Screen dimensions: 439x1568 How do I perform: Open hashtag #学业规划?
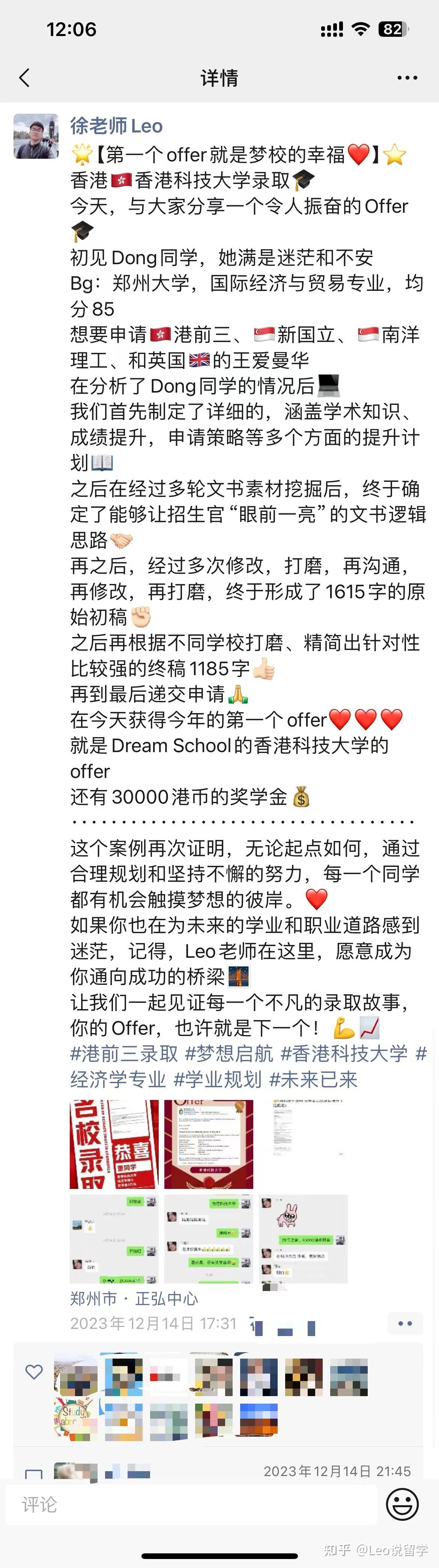click(217, 1079)
